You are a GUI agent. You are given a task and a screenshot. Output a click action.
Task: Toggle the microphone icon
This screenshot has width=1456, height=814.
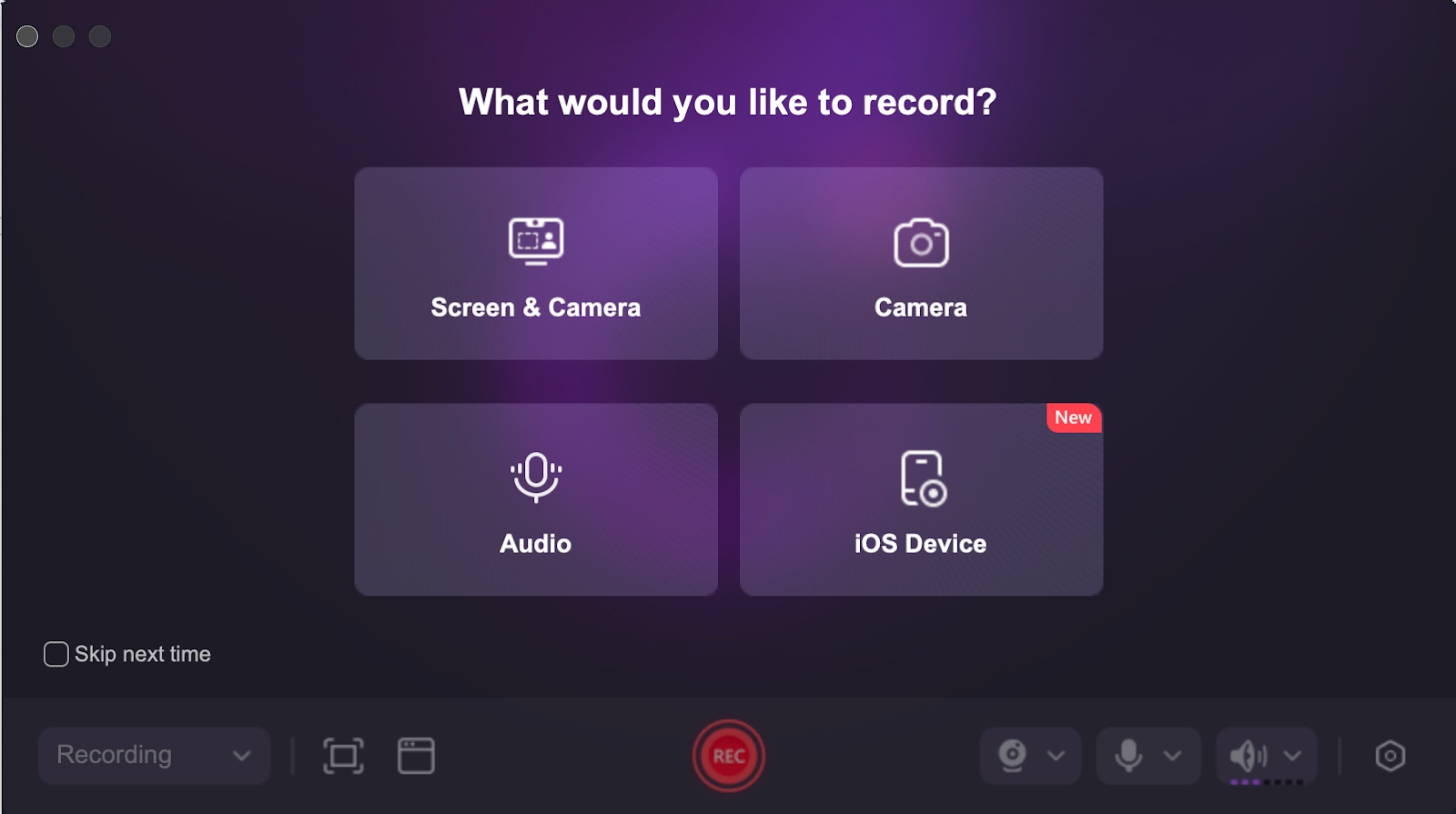[1128, 755]
